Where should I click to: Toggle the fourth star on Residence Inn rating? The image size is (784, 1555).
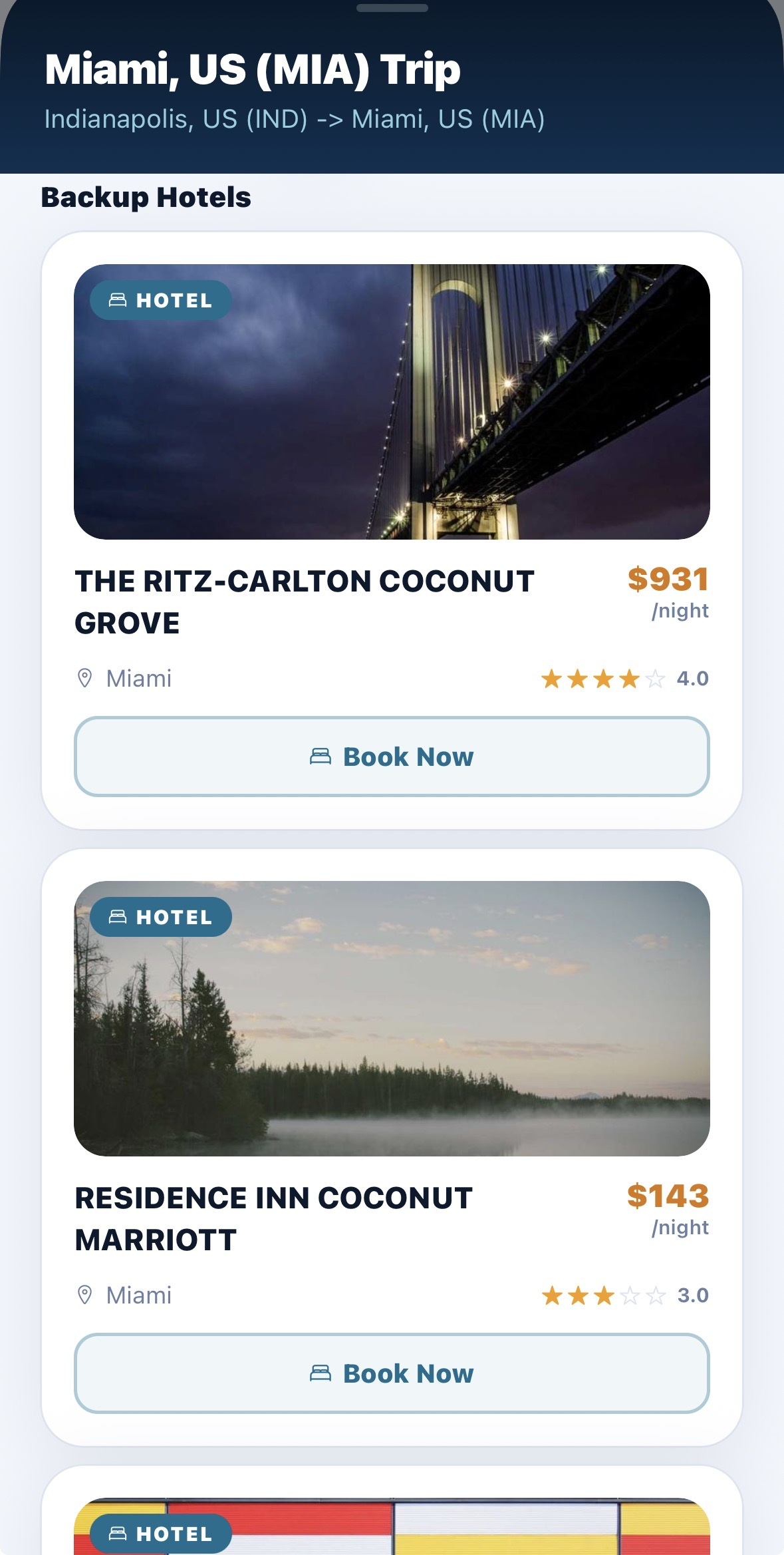[630, 1296]
